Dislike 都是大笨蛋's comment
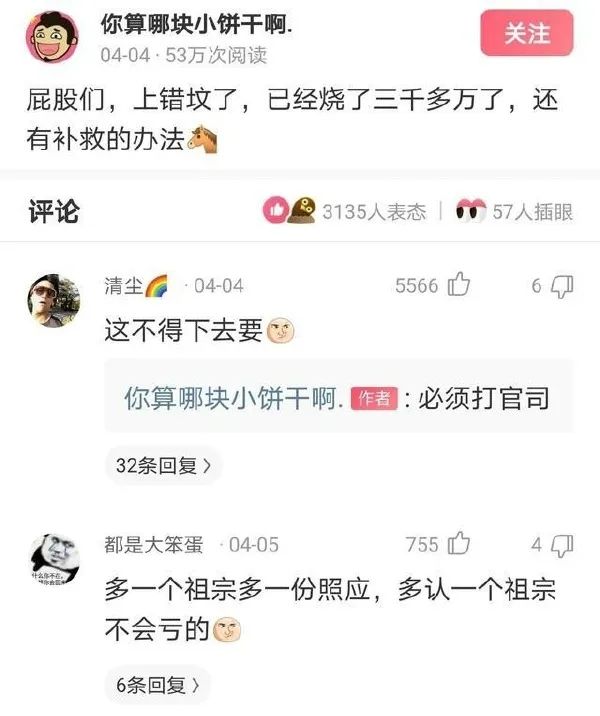Screen dimensions: 600x716 click(563, 544)
